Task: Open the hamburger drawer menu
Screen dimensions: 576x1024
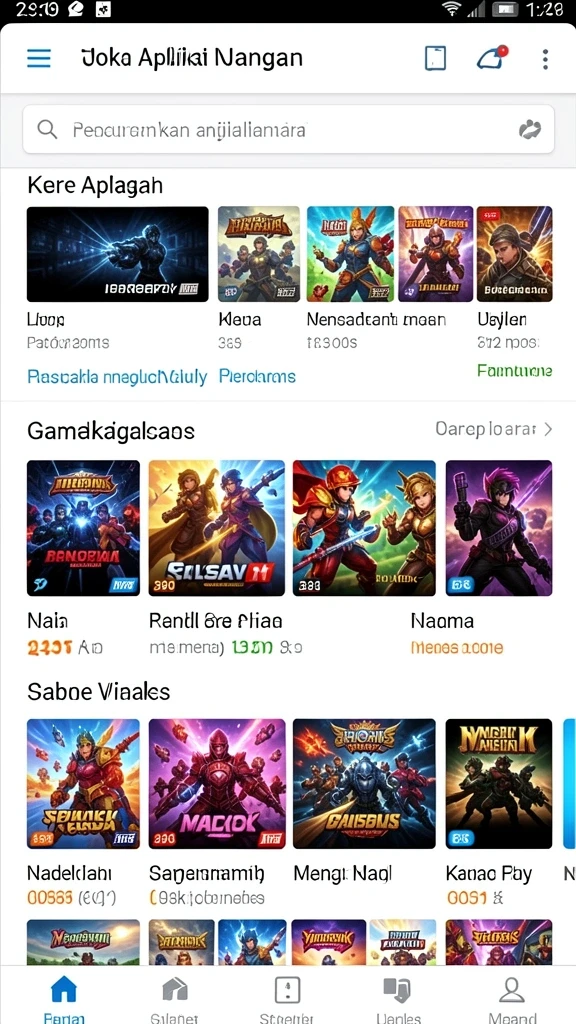Action: click(39, 59)
